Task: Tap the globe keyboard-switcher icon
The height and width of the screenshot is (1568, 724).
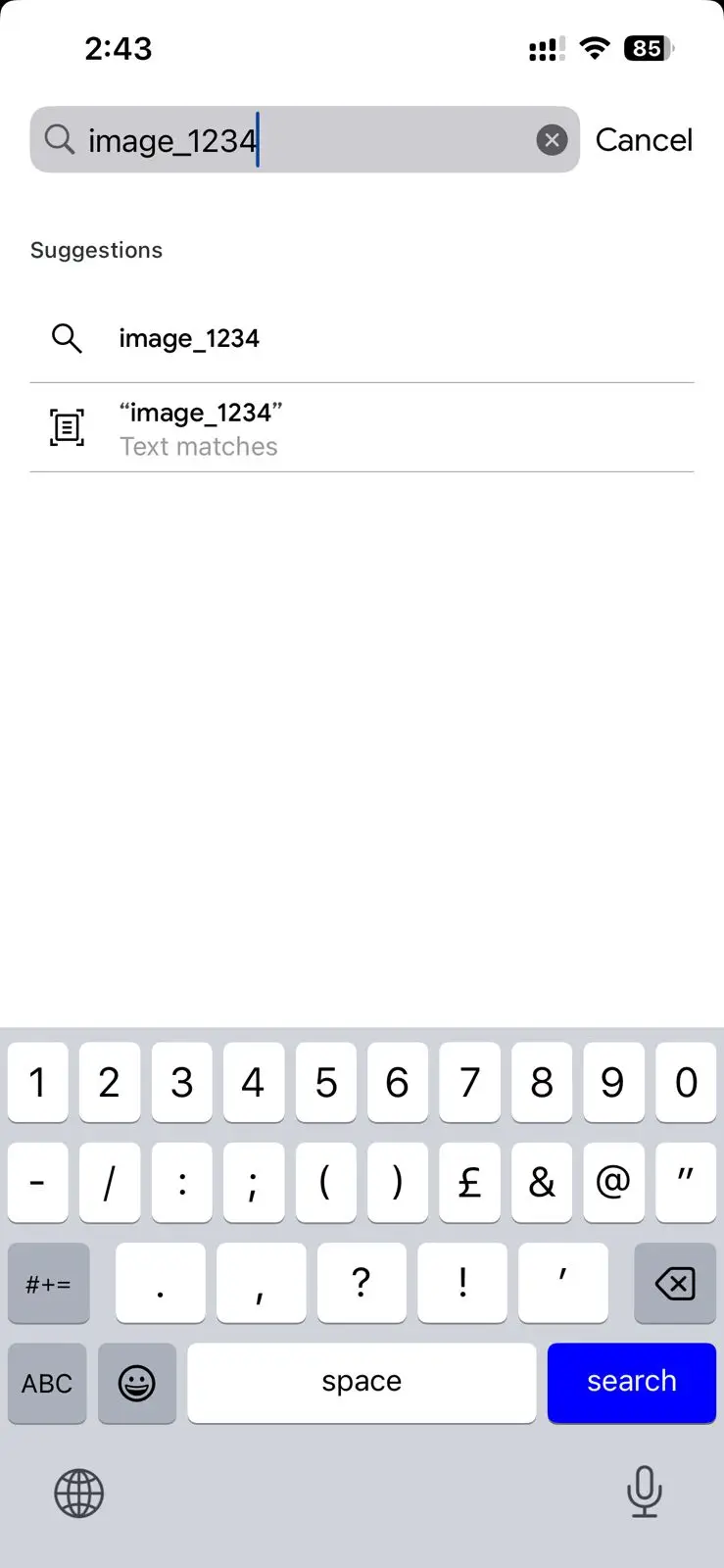Action: point(78,1493)
